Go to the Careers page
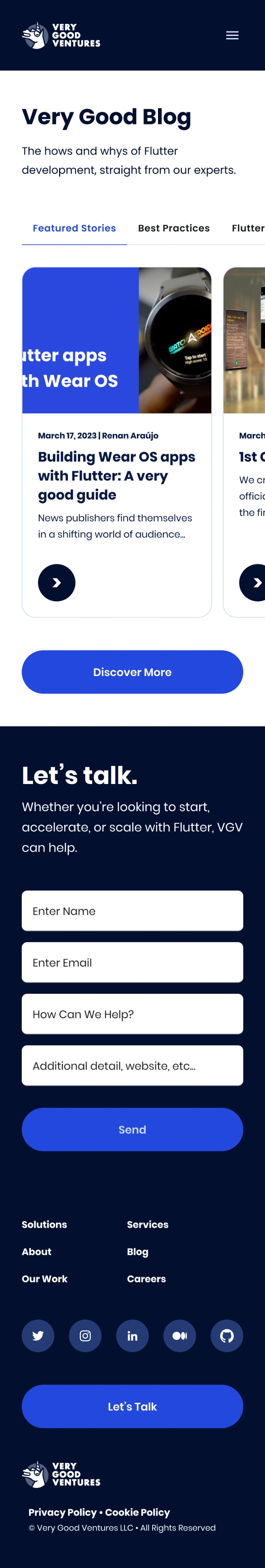The image size is (265, 1568). 146,1279
